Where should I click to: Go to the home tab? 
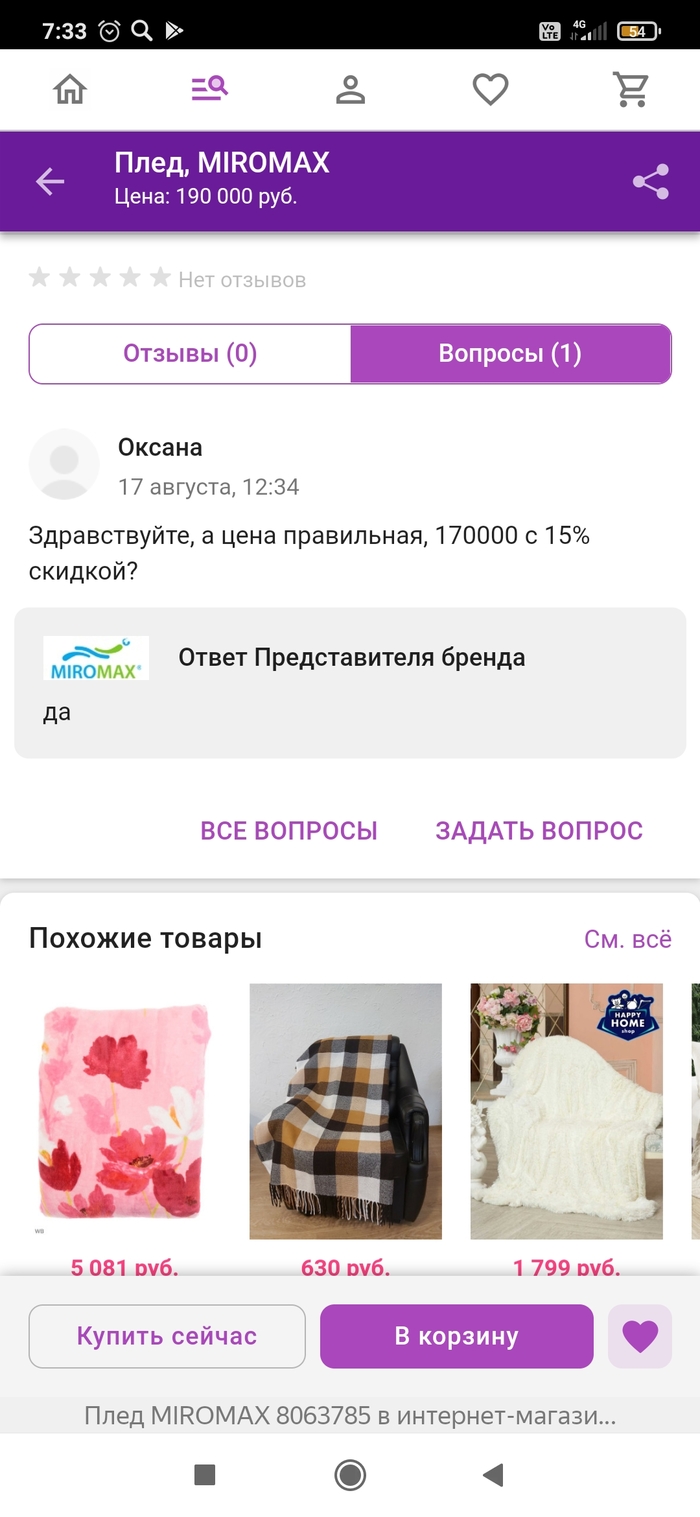coord(70,90)
